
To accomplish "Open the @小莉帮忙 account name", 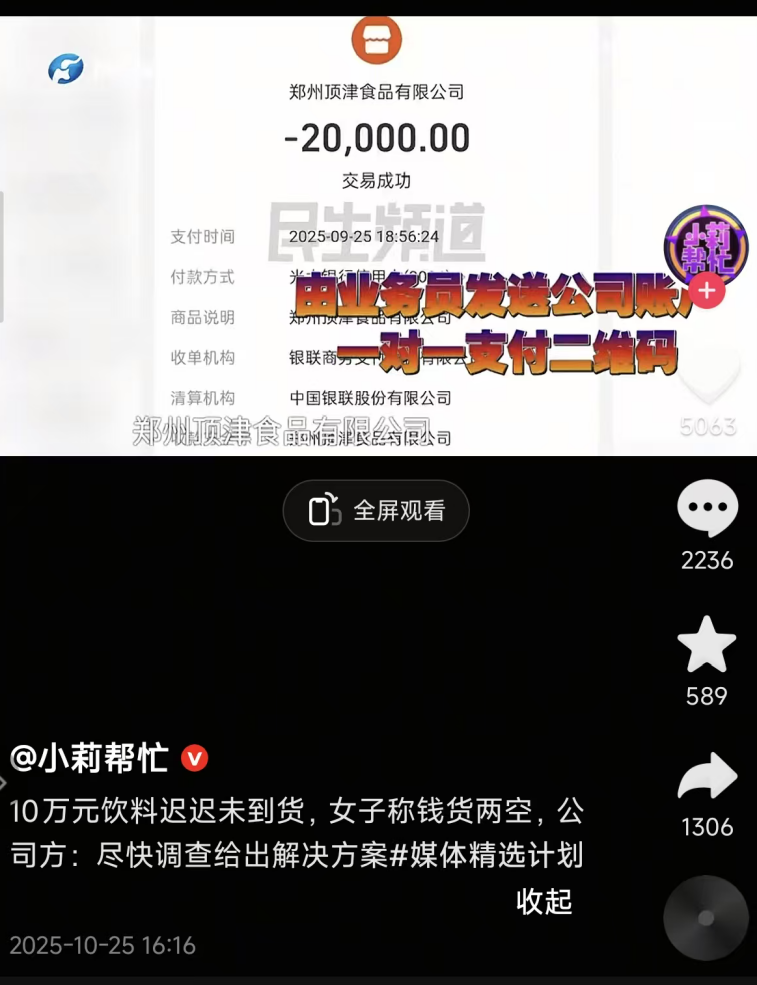I will click(90, 758).
